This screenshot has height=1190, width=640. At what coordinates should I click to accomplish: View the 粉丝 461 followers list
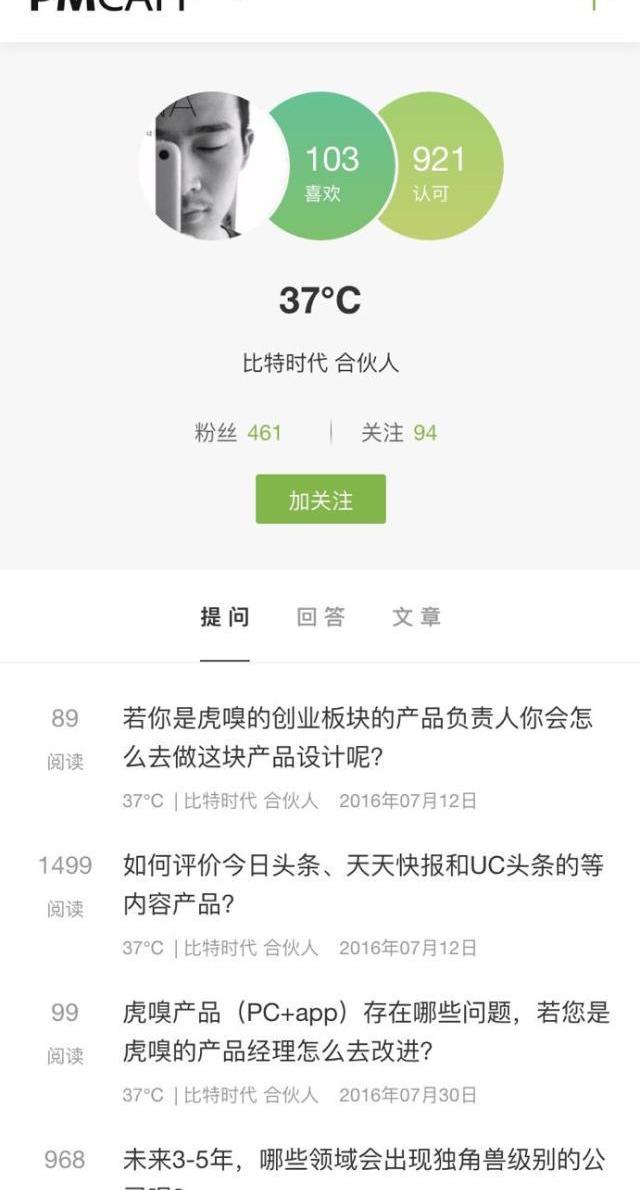[x=238, y=433]
